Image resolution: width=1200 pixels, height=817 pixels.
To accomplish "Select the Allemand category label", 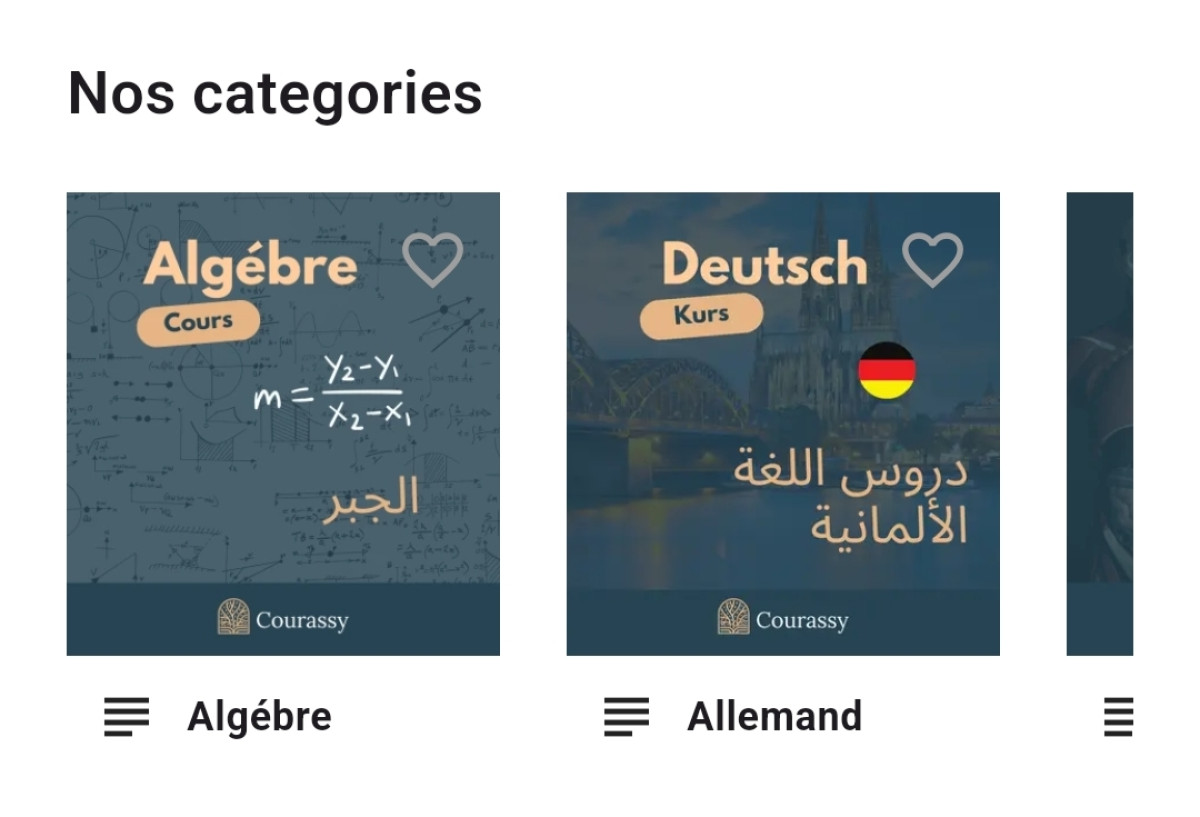I will click(x=774, y=717).
